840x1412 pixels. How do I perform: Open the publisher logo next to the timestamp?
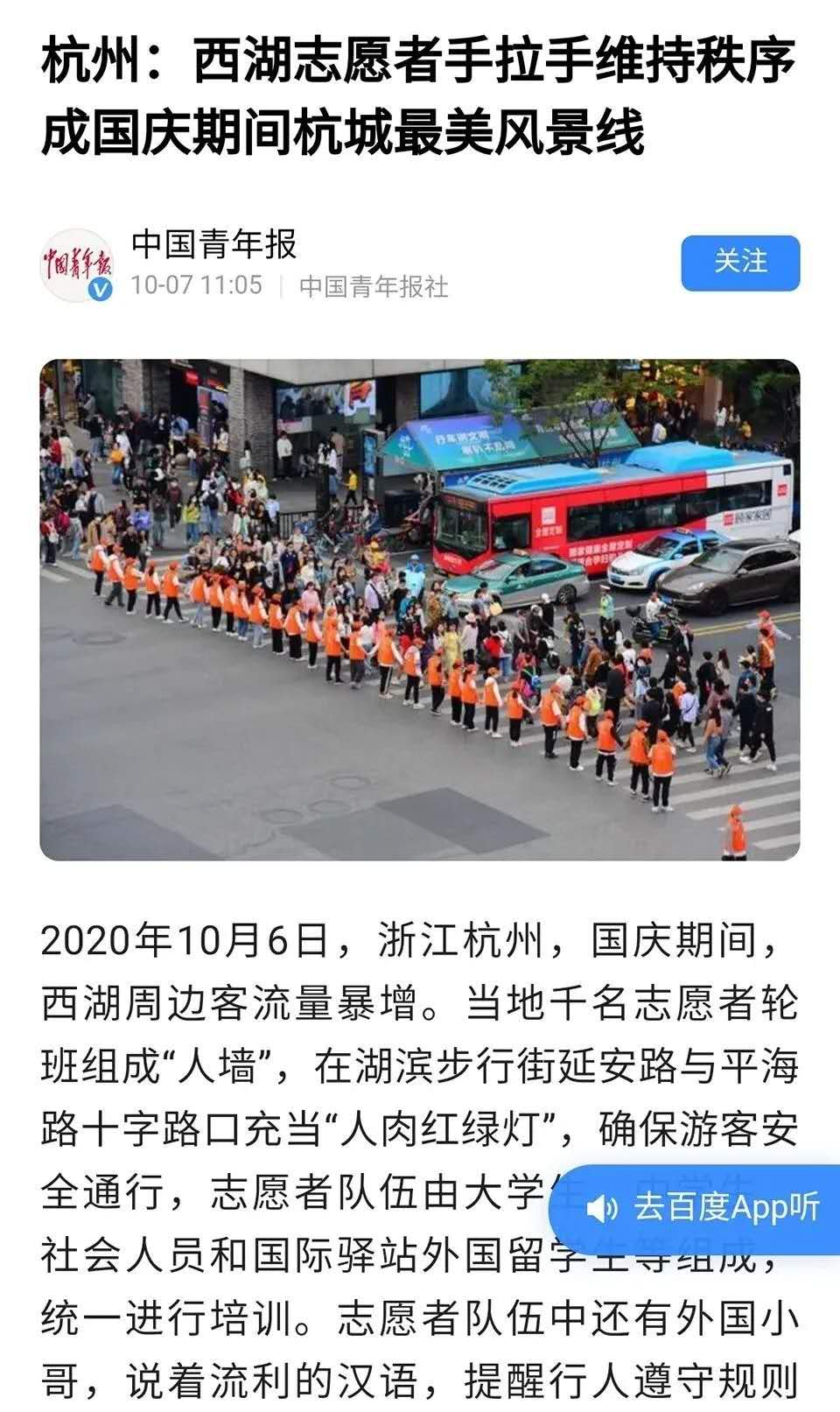(77, 263)
